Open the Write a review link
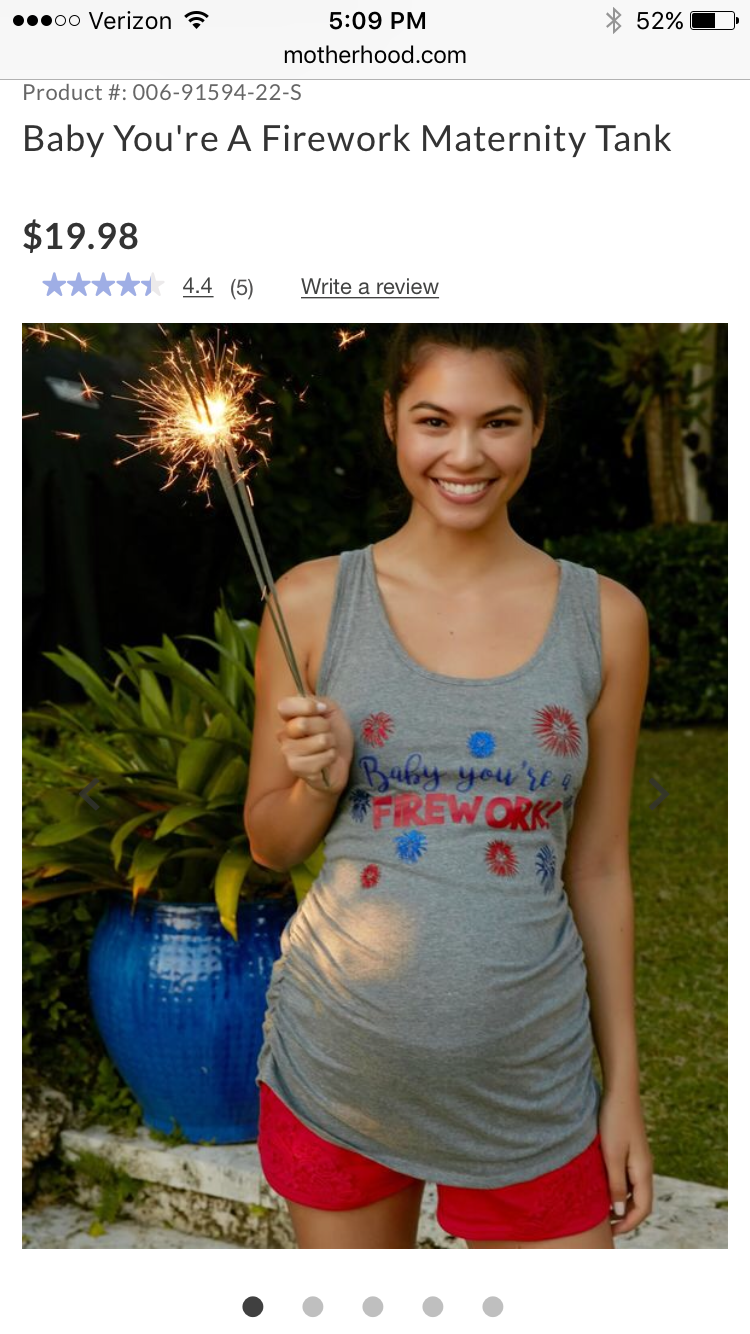 (369, 287)
